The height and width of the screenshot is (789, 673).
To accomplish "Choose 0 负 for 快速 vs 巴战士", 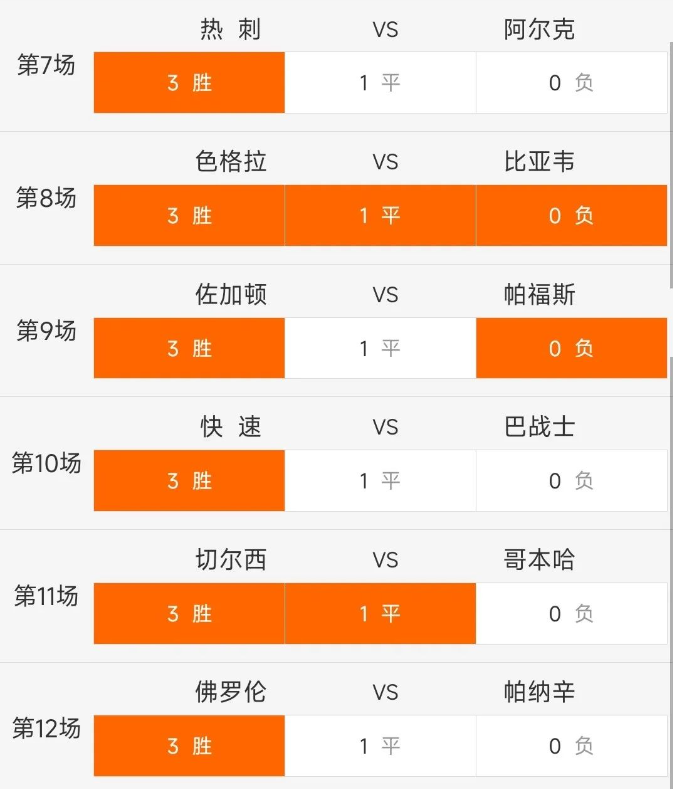I will [571, 481].
